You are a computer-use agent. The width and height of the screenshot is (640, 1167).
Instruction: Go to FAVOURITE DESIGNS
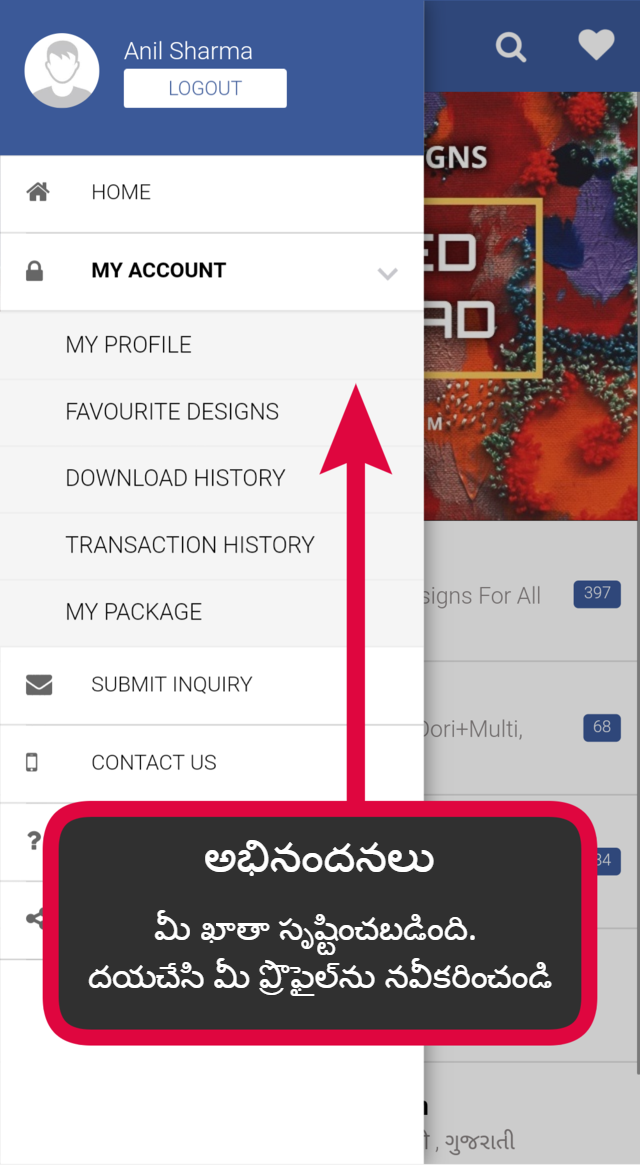172,412
